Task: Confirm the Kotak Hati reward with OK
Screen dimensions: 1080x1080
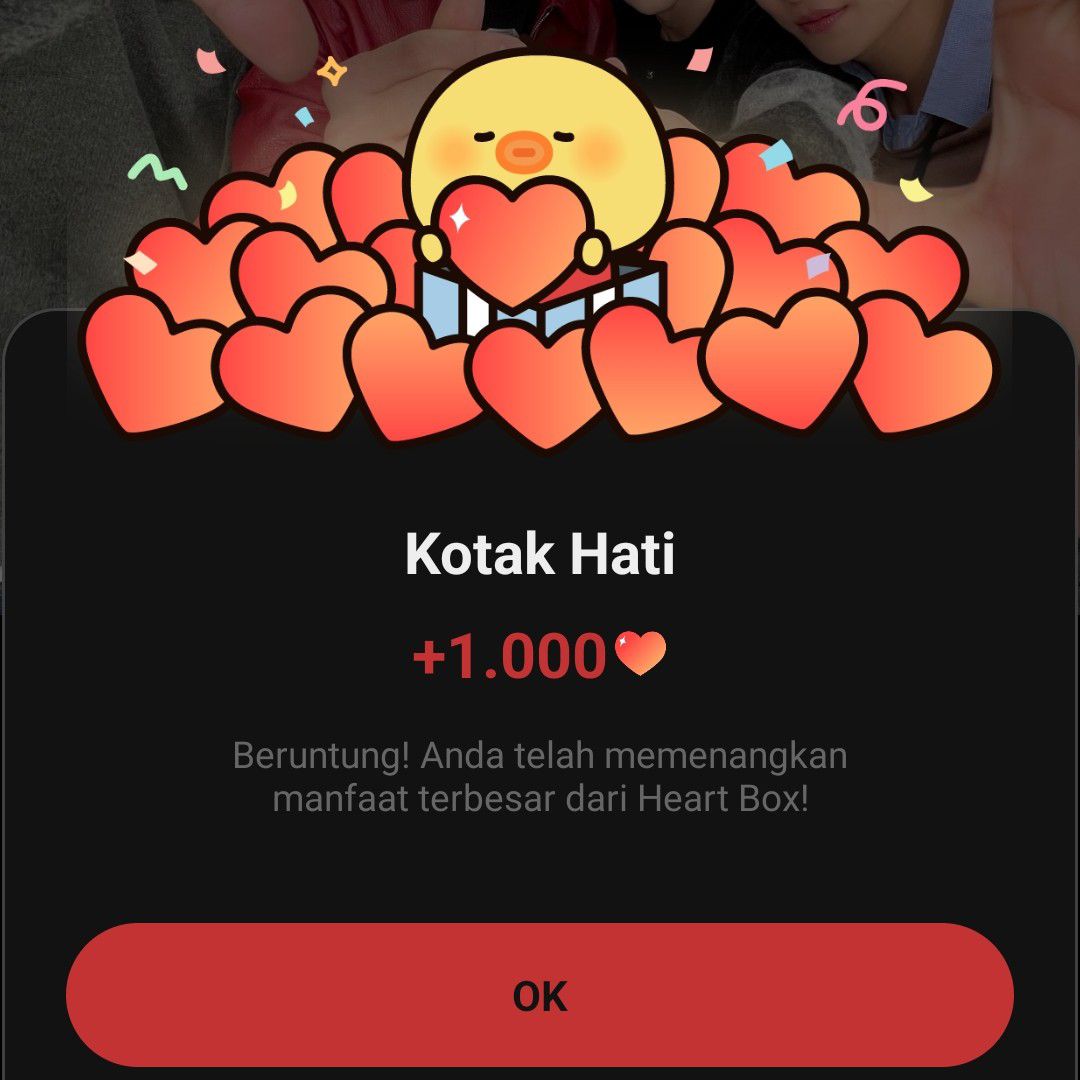Action: point(540,995)
